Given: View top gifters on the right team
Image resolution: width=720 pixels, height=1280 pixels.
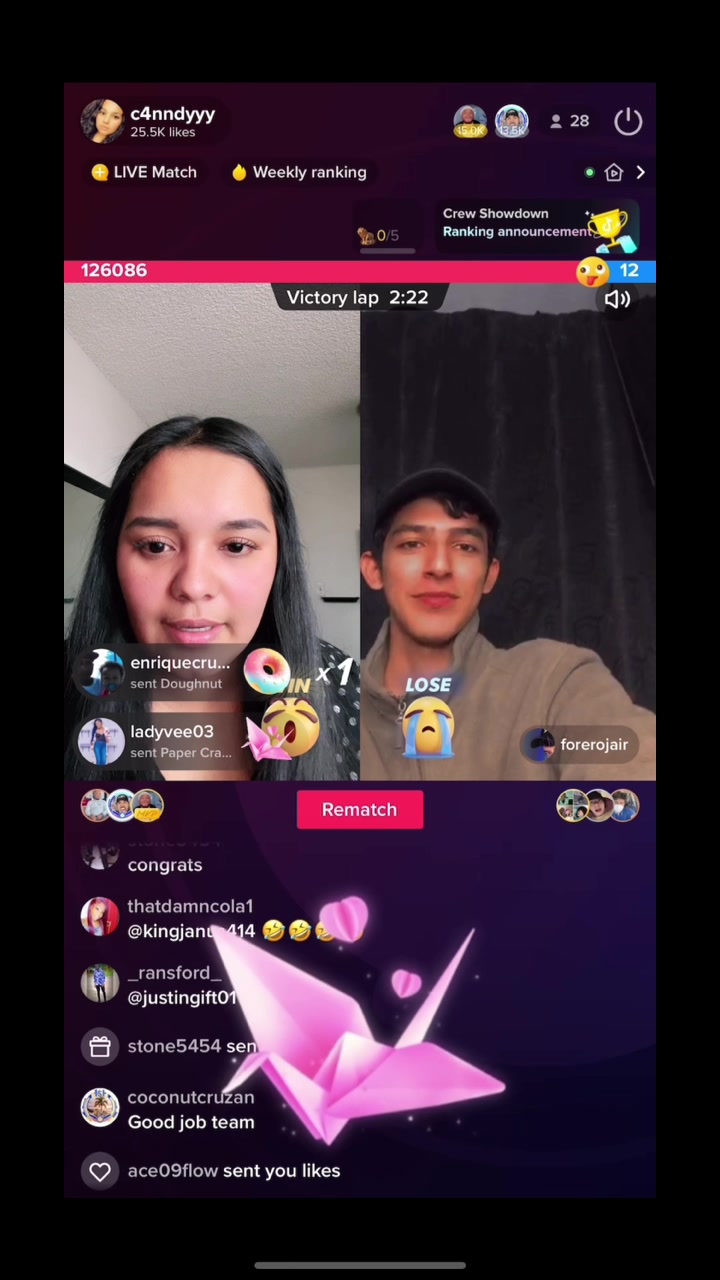Looking at the screenshot, I should 598,805.
